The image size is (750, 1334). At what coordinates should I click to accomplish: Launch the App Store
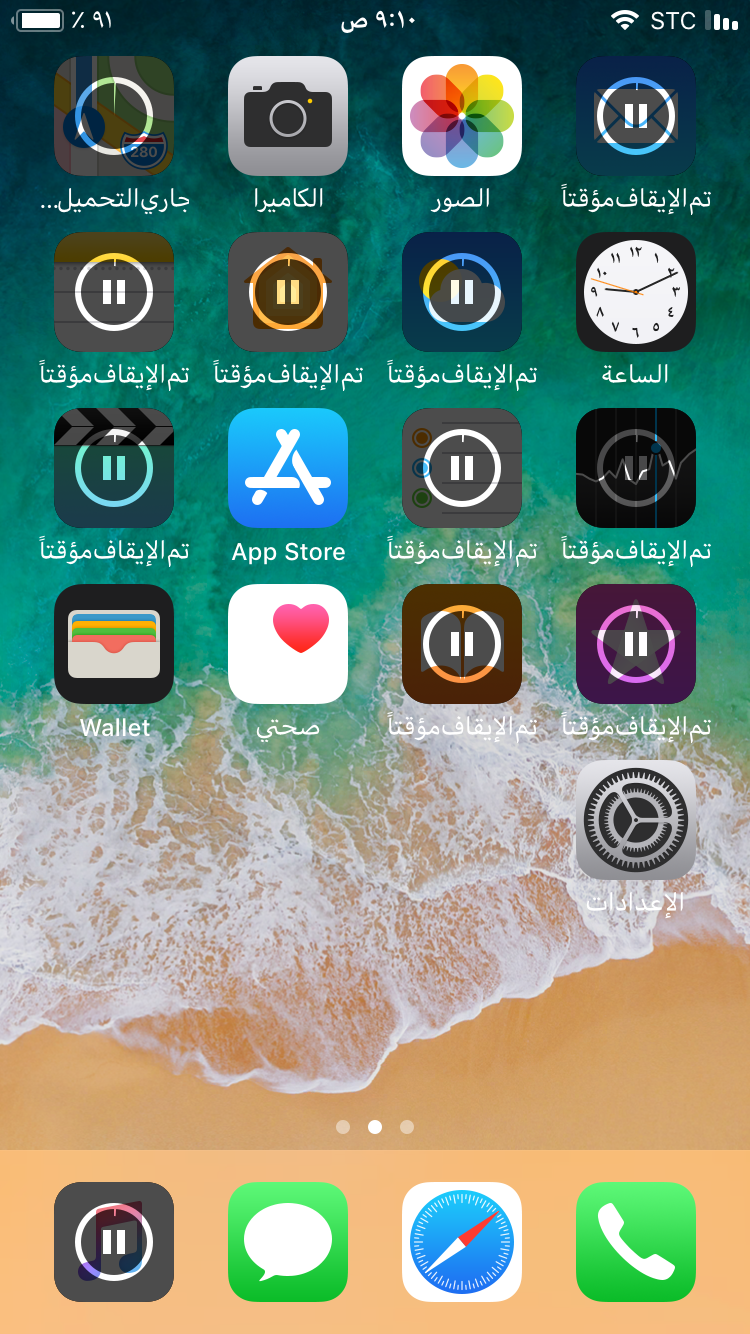[288, 468]
